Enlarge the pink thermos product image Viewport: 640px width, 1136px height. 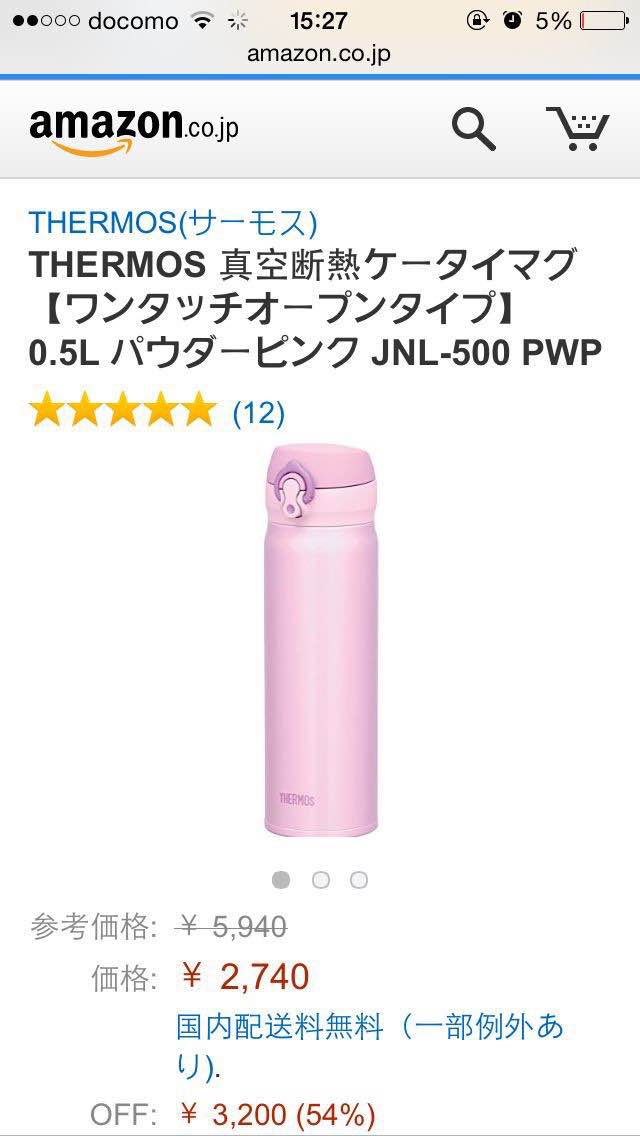click(321, 641)
